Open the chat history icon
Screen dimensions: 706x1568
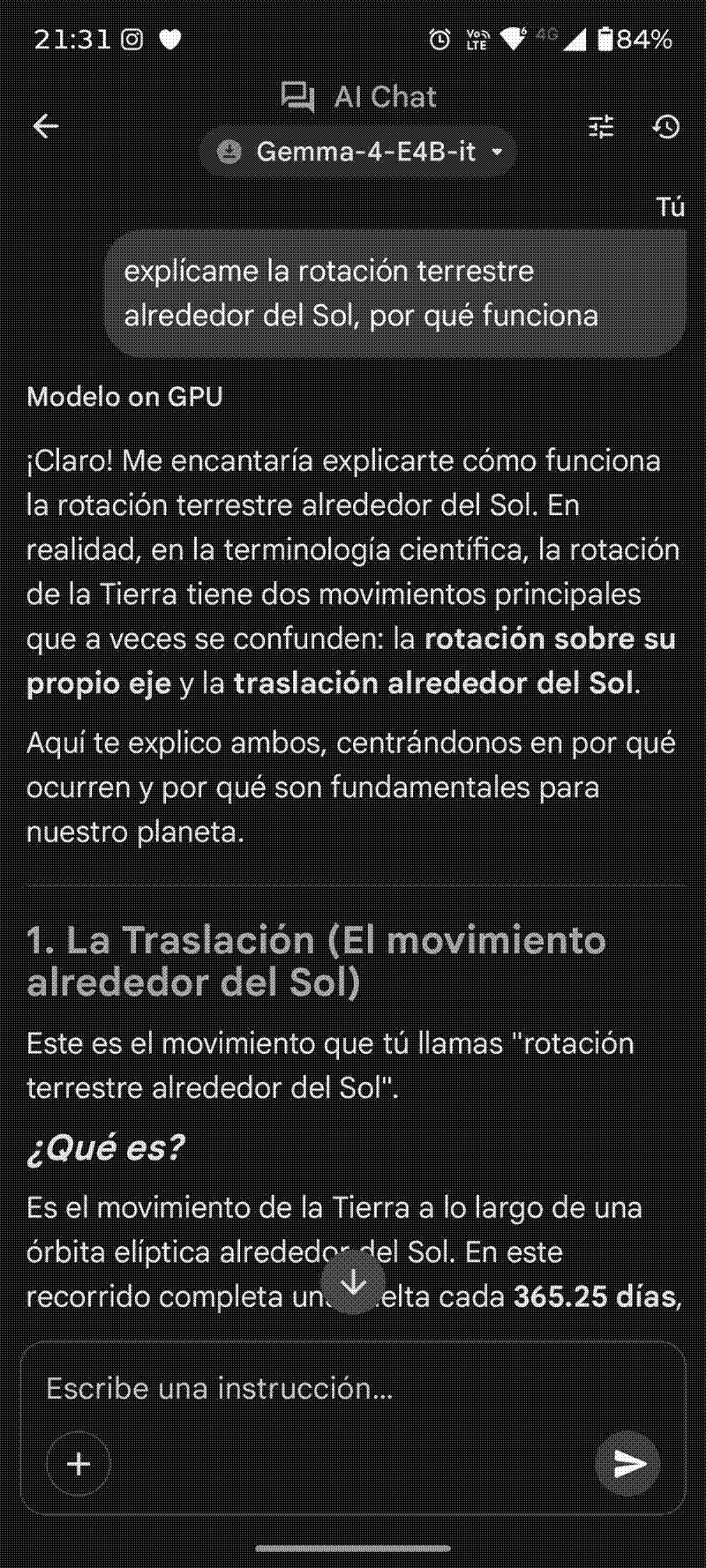point(666,127)
